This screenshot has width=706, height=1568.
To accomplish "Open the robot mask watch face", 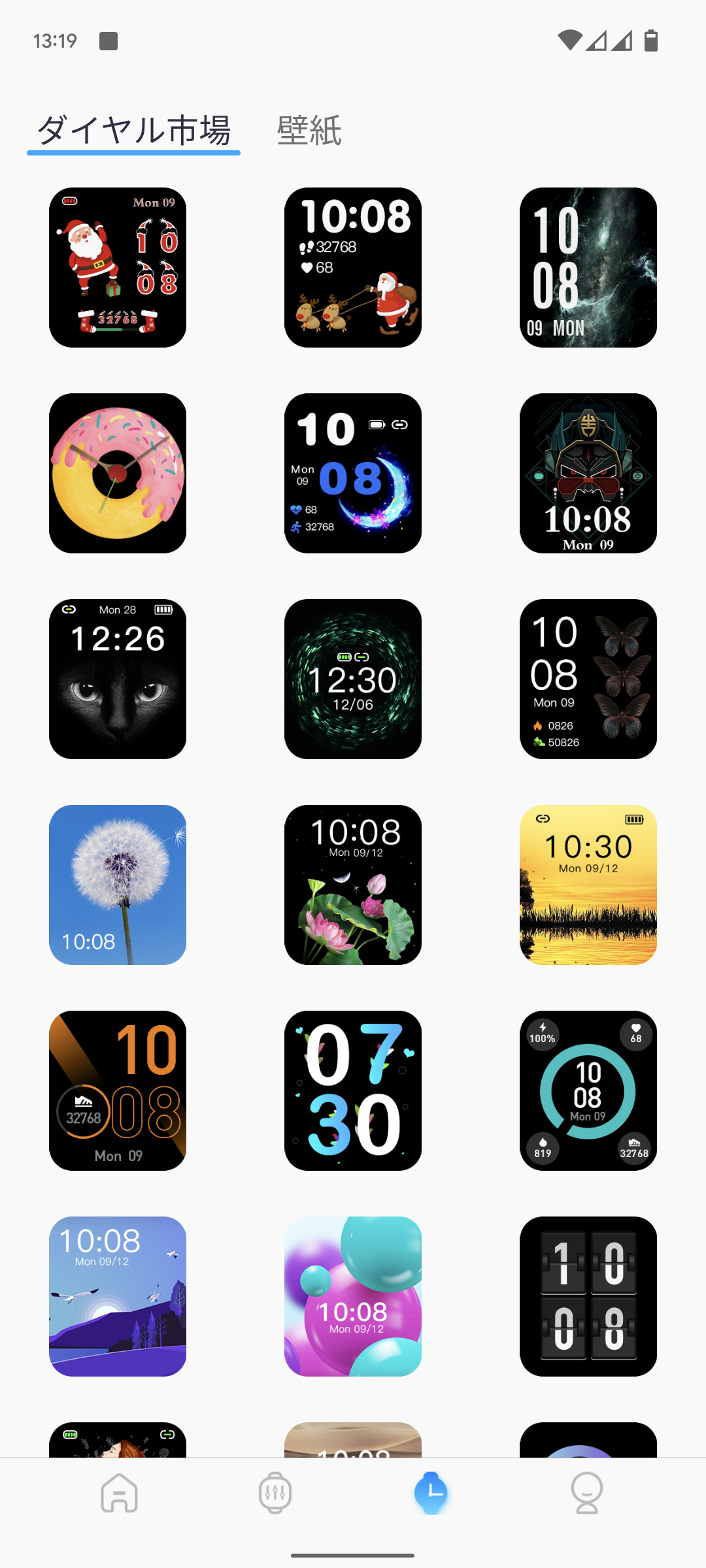I will (588, 473).
